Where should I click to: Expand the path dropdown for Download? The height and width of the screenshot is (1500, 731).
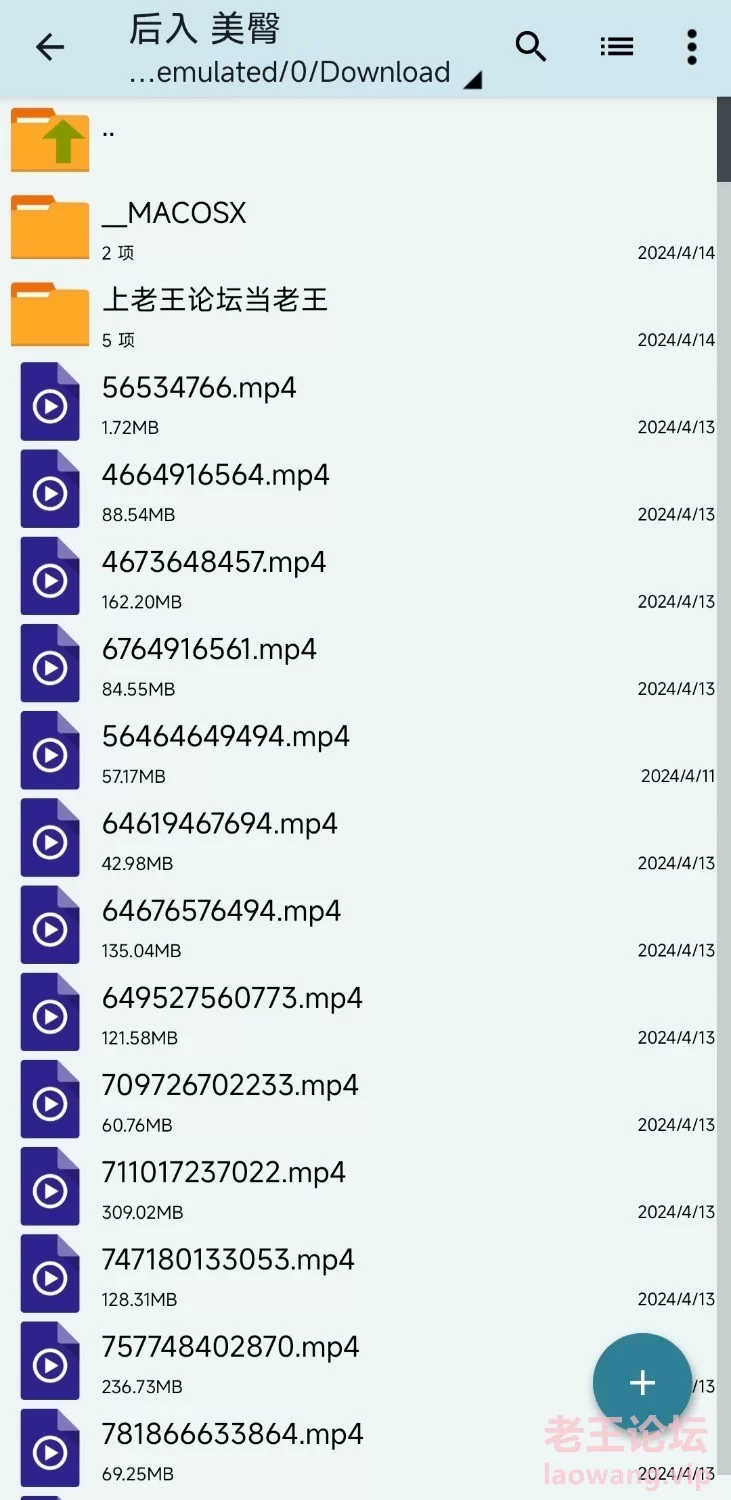[473, 80]
